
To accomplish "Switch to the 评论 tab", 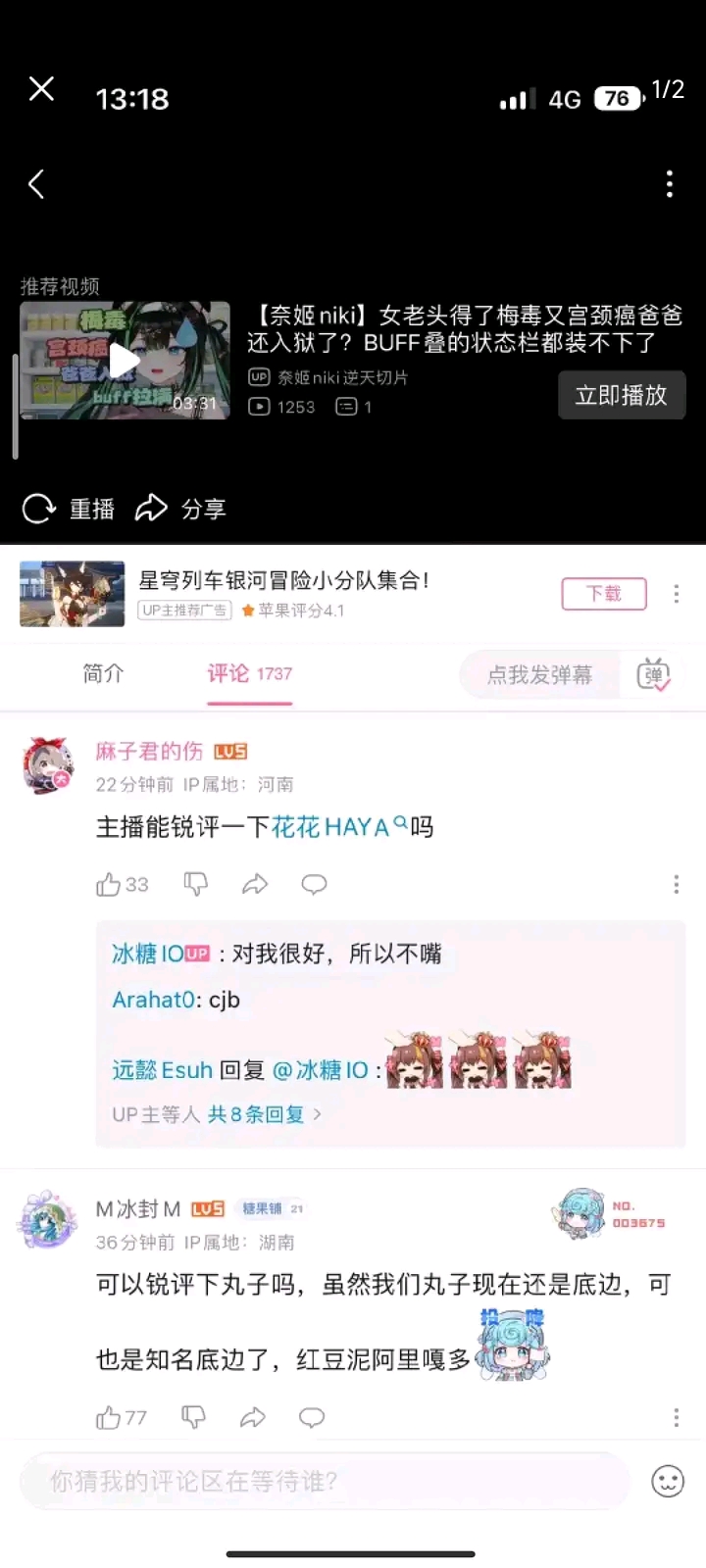I will 248,673.
